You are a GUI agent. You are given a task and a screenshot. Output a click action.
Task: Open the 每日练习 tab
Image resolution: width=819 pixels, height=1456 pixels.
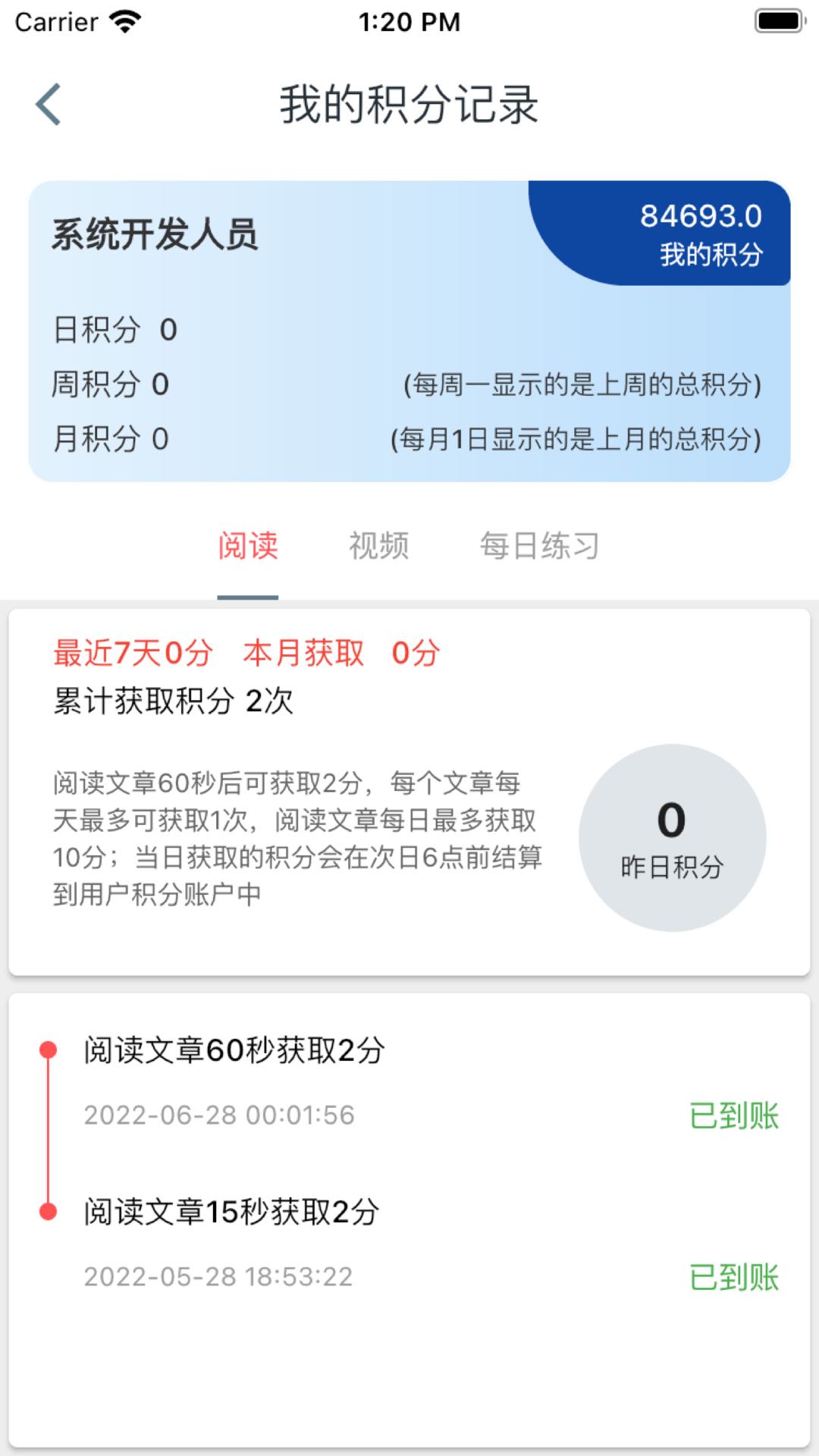(539, 545)
